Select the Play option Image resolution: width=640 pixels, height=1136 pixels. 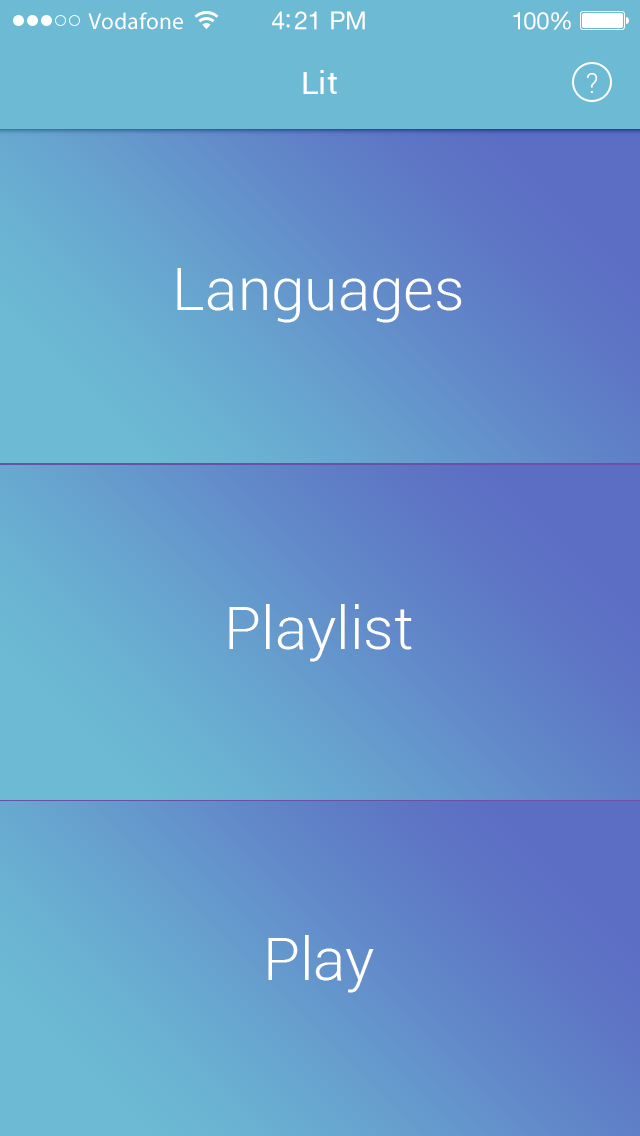pos(320,969)
